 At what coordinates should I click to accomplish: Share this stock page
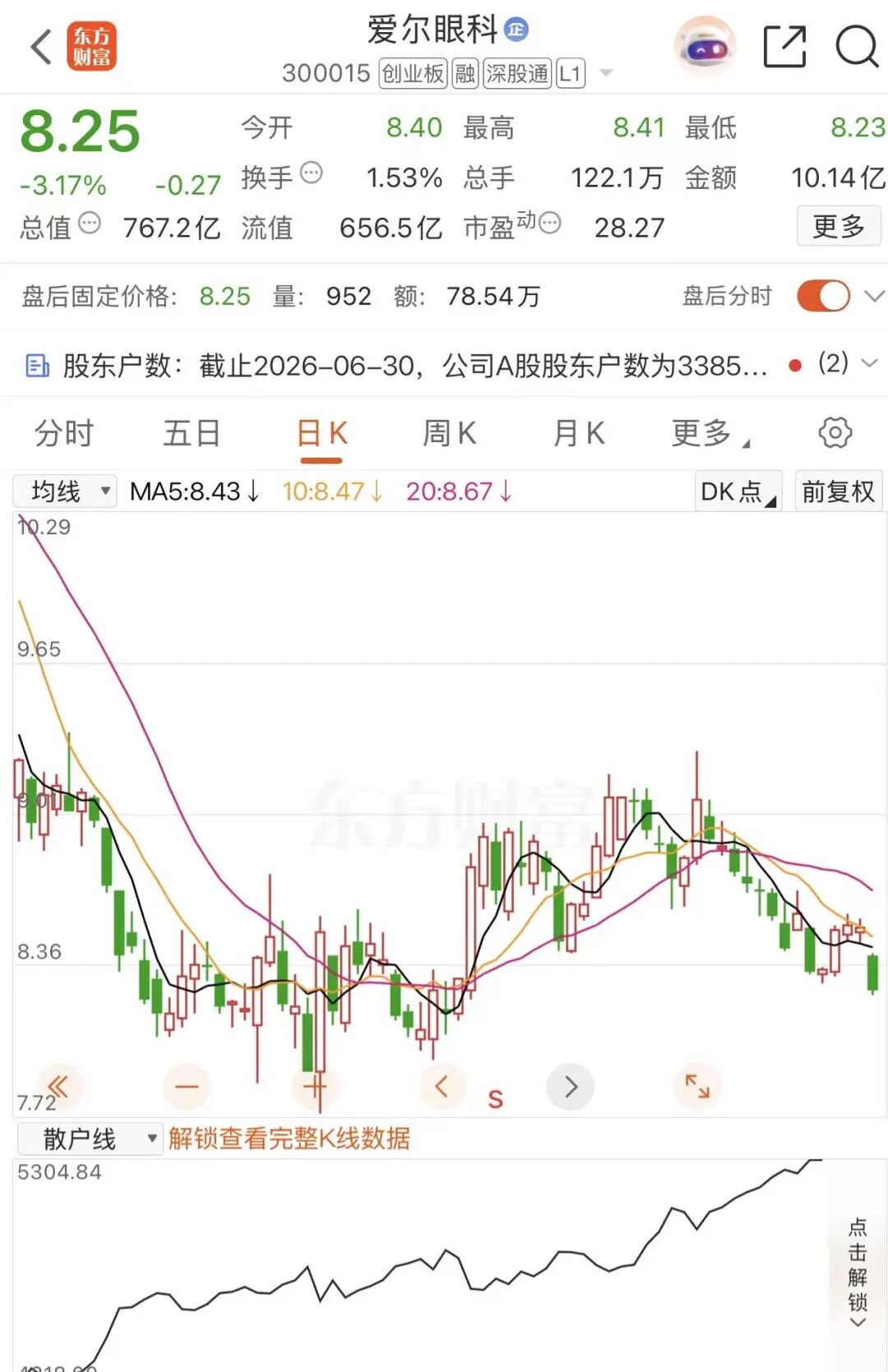784,46
